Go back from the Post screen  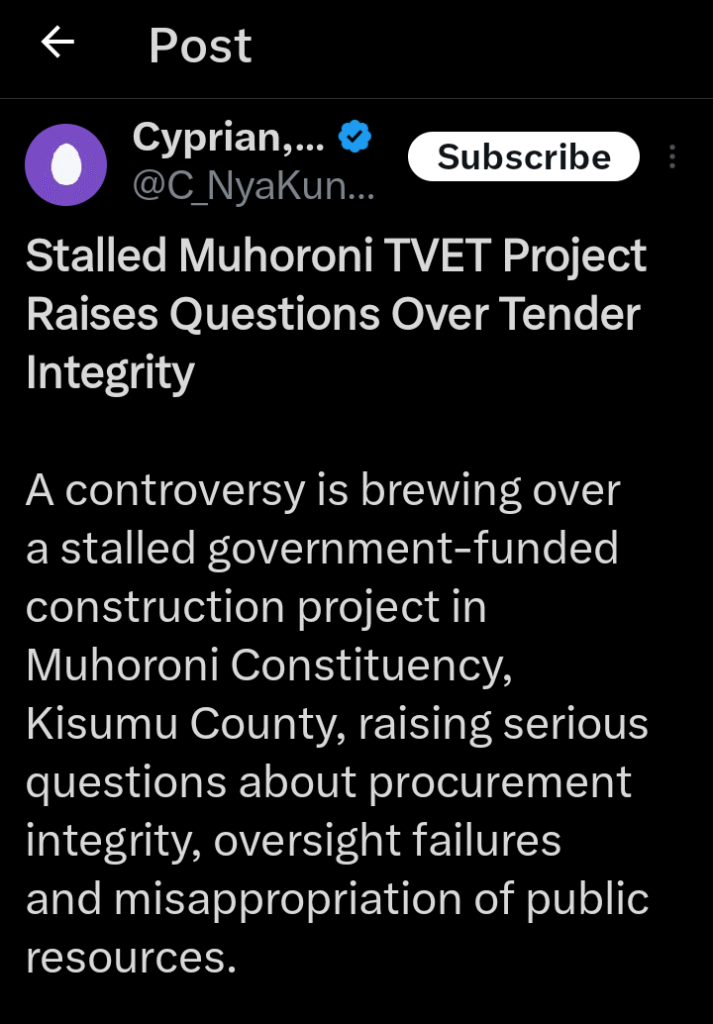tap(58, 43)
